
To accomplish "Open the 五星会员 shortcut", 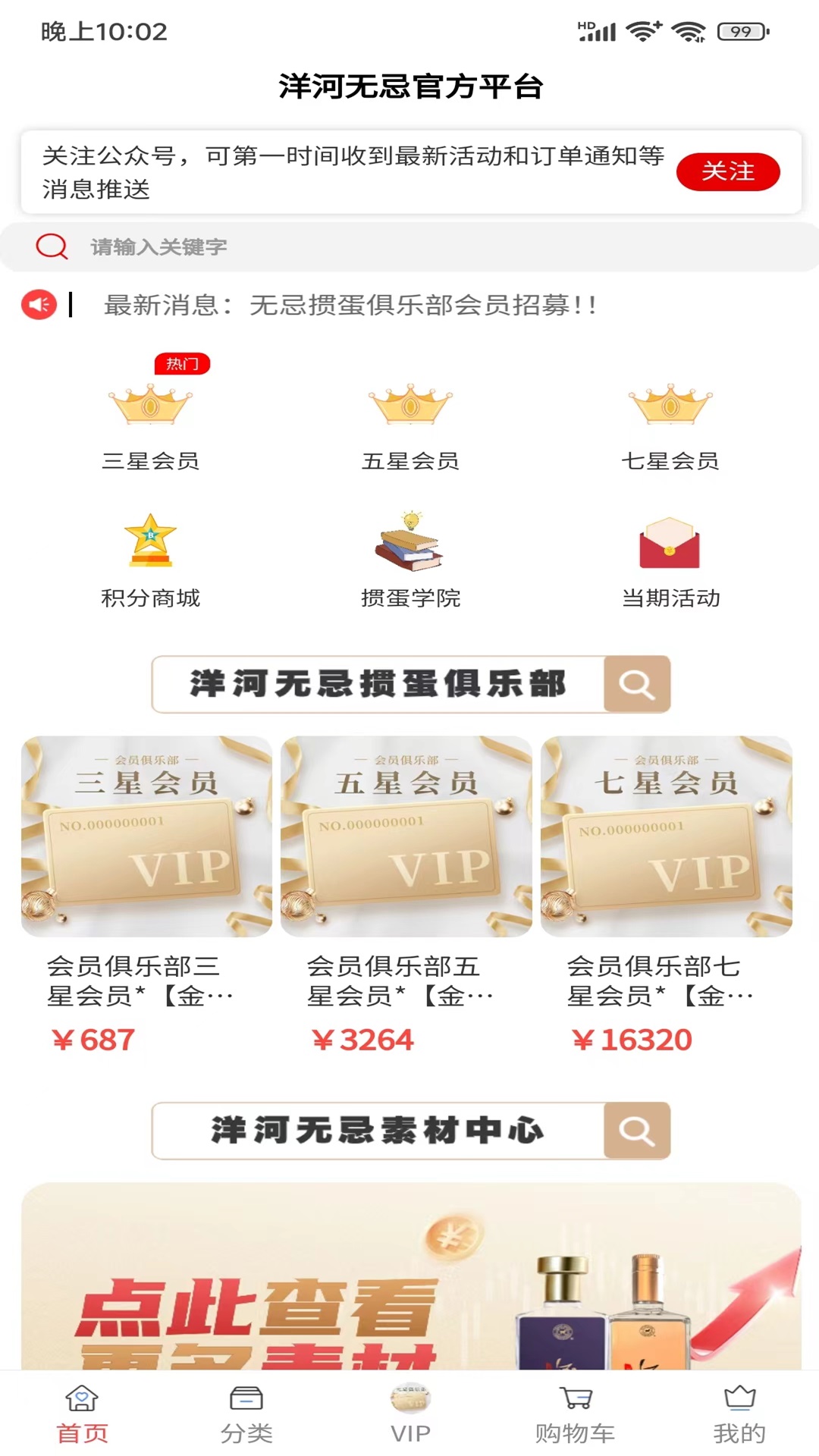I will point(410,425).
